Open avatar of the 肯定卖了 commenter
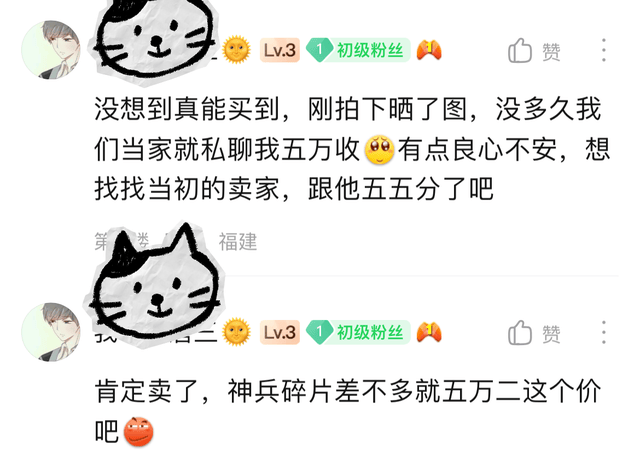The image size is (640, 460). click(51, 331)
